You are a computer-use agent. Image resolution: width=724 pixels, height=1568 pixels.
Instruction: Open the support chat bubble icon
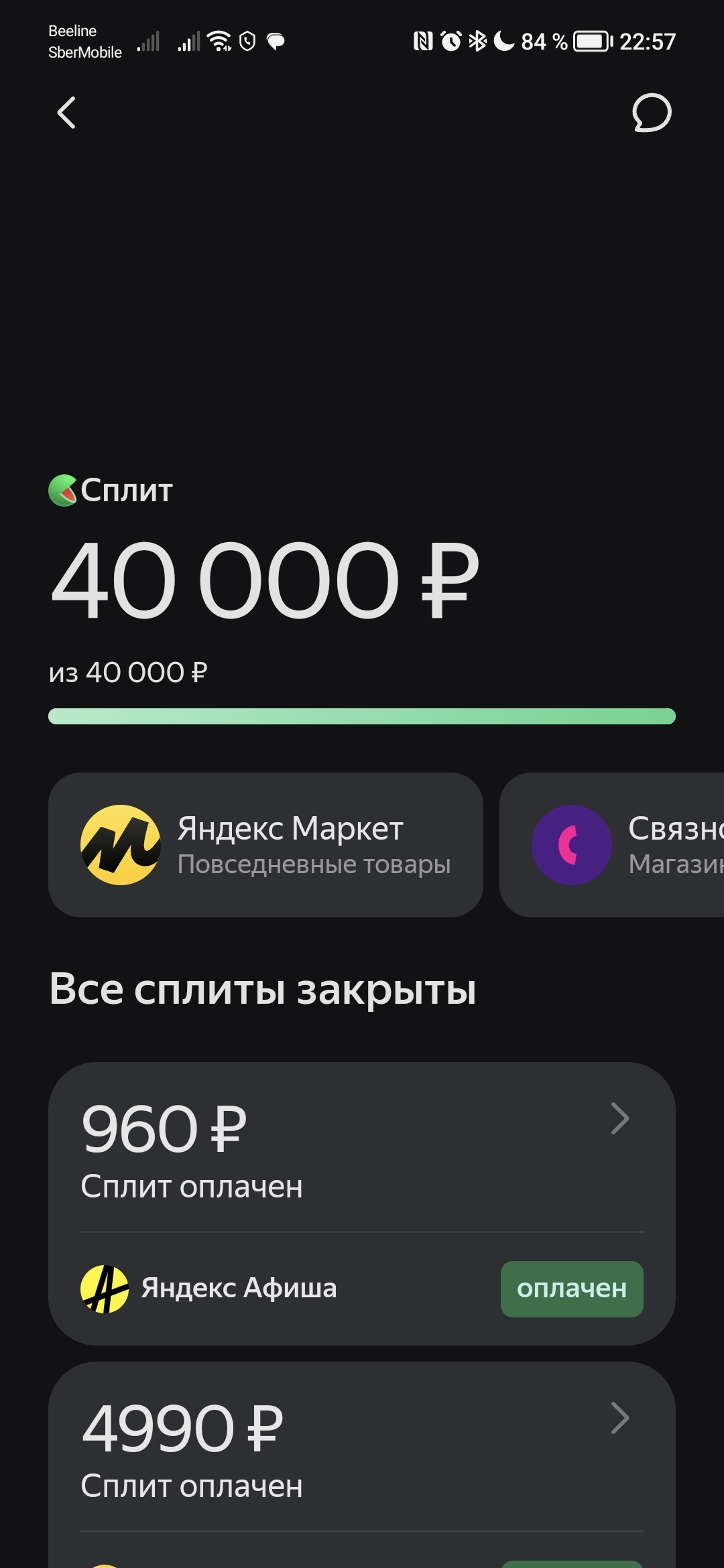pos(651,113)
